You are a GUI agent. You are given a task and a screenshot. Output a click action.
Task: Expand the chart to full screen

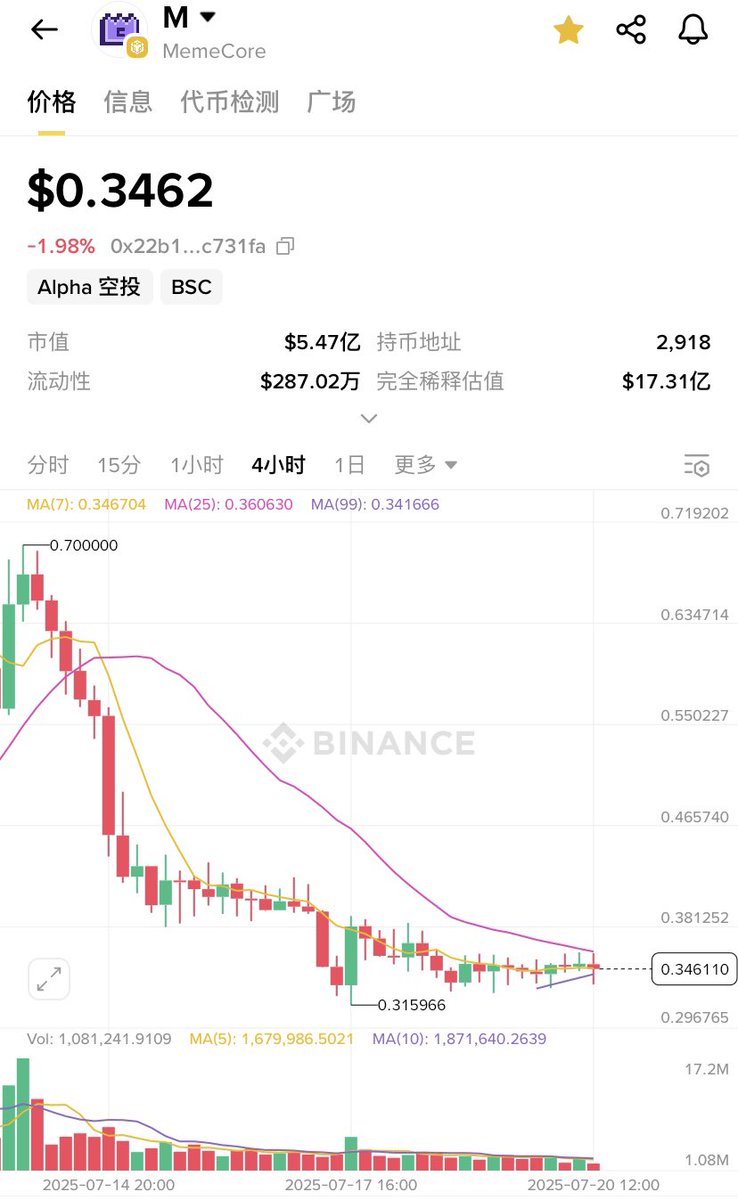pyautogui.click(x=49, y=979)
